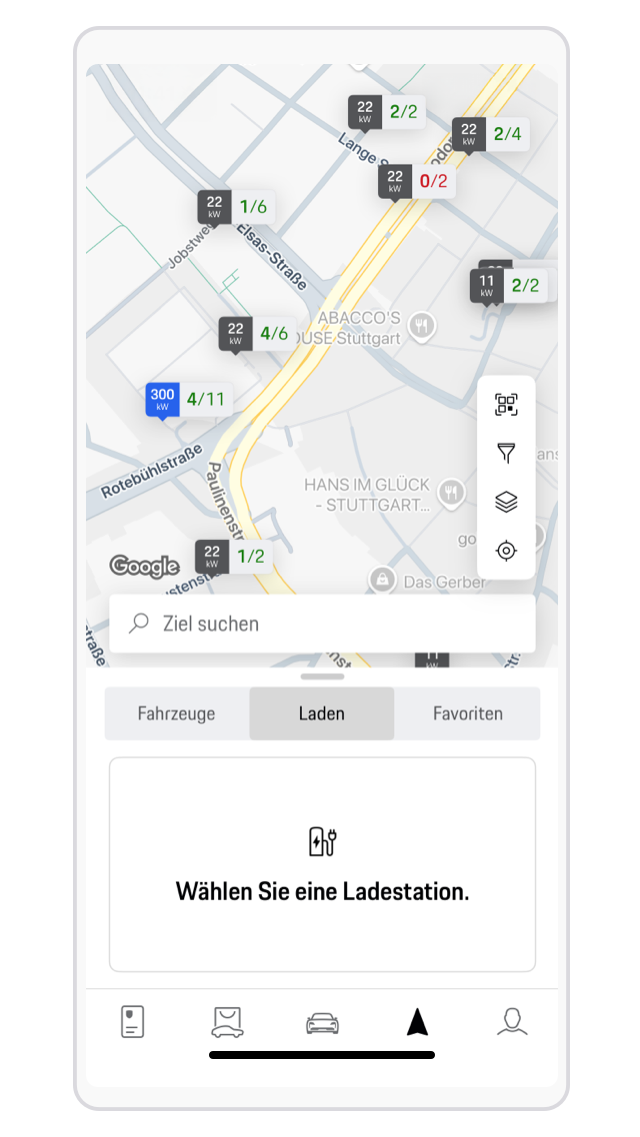Open the first bottom navigation document icon

[132, 1022]
